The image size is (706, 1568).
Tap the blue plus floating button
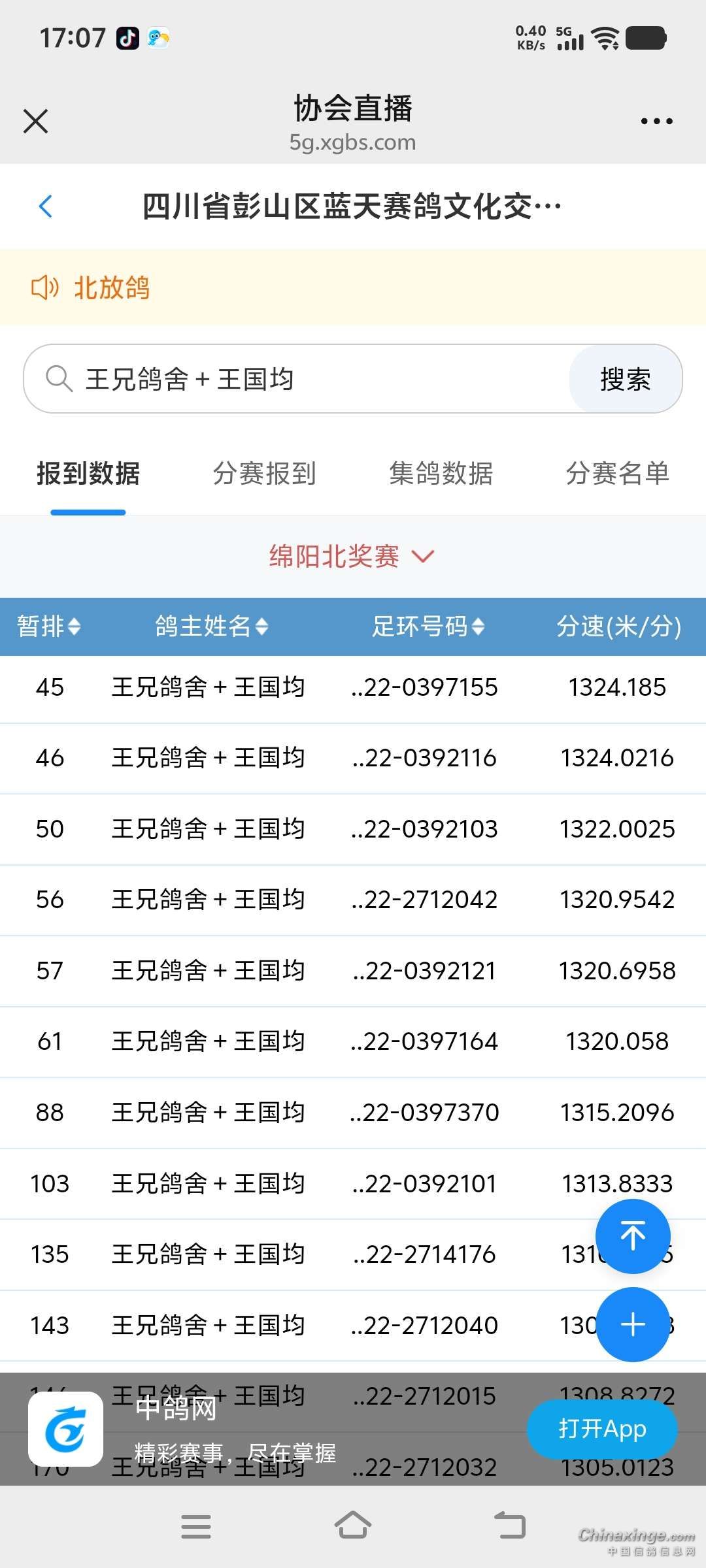[632, 1325]
